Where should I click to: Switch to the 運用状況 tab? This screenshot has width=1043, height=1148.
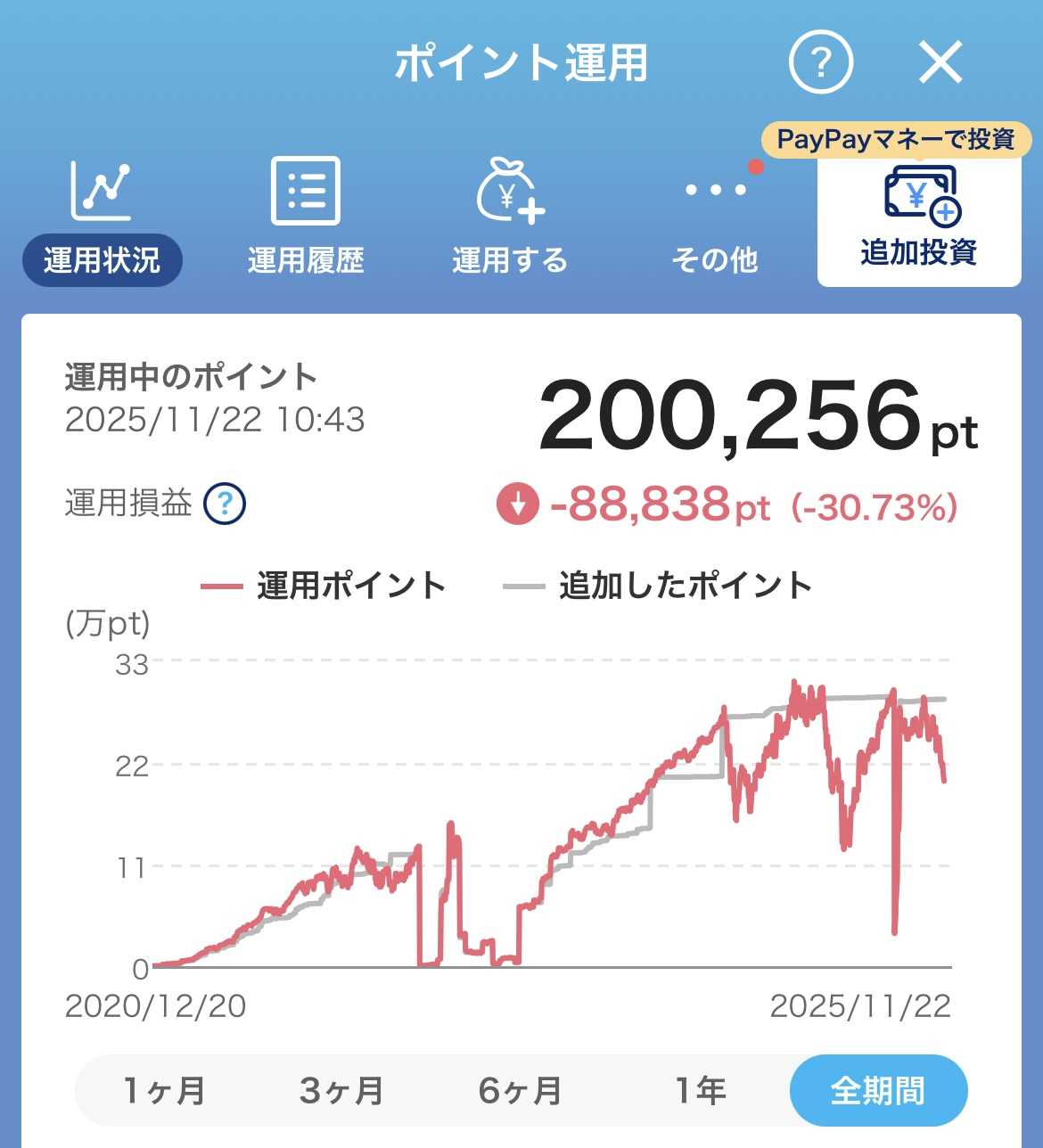pos(102,217)
